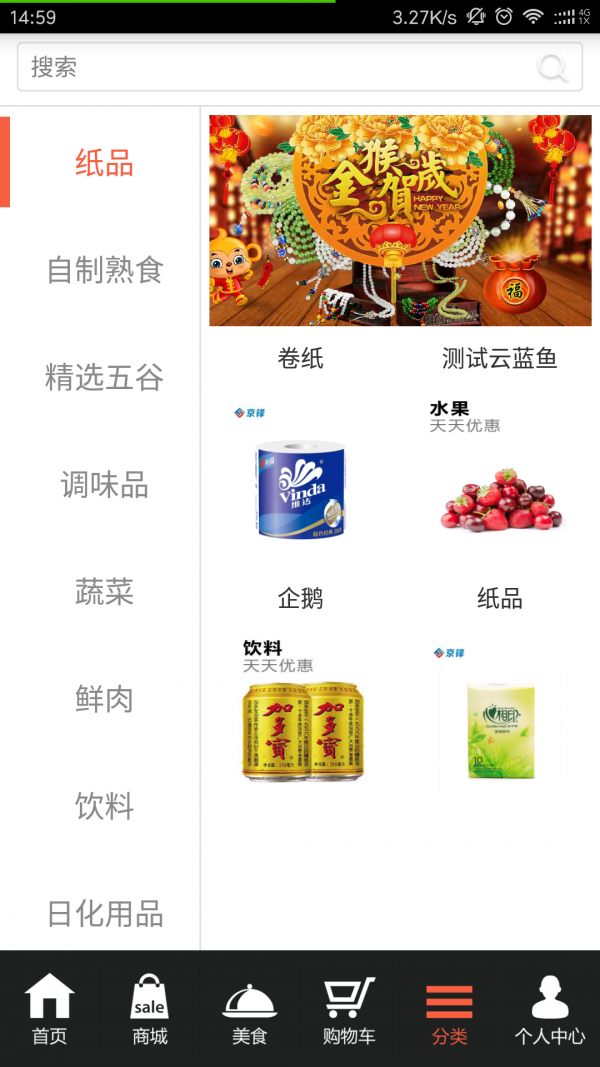Tap the magnifier search icon

[x=552, y=68]
